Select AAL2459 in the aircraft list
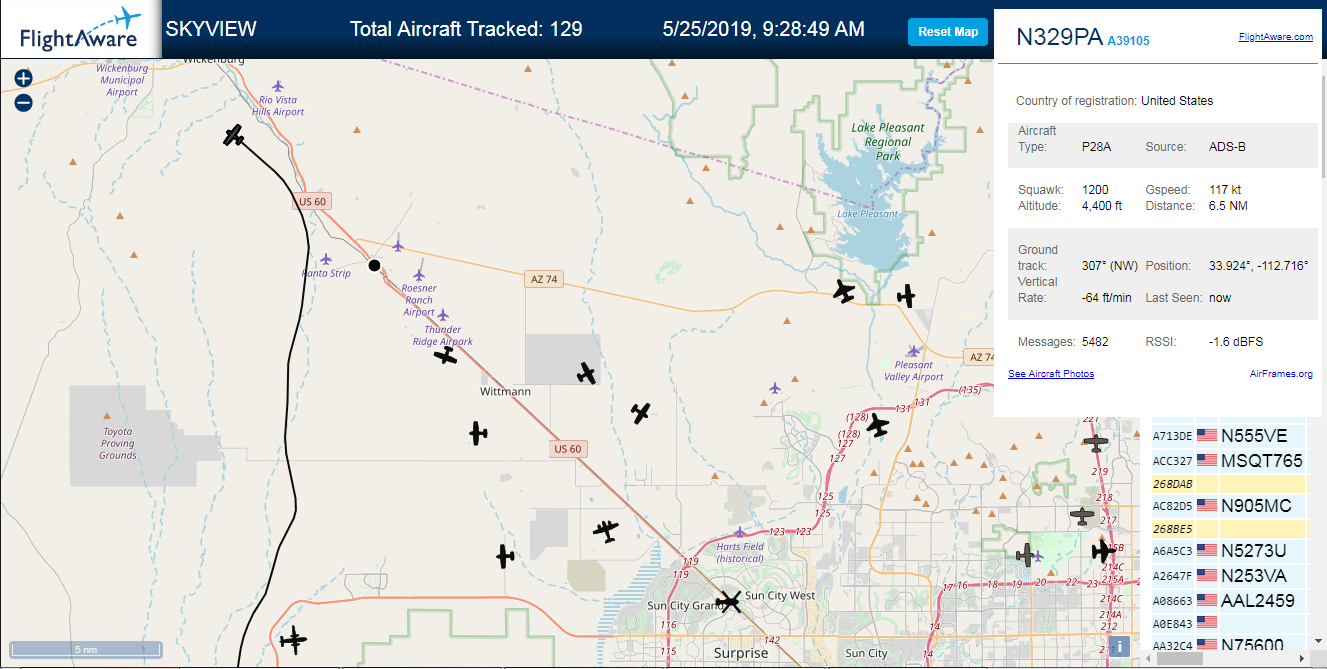 1229,601
